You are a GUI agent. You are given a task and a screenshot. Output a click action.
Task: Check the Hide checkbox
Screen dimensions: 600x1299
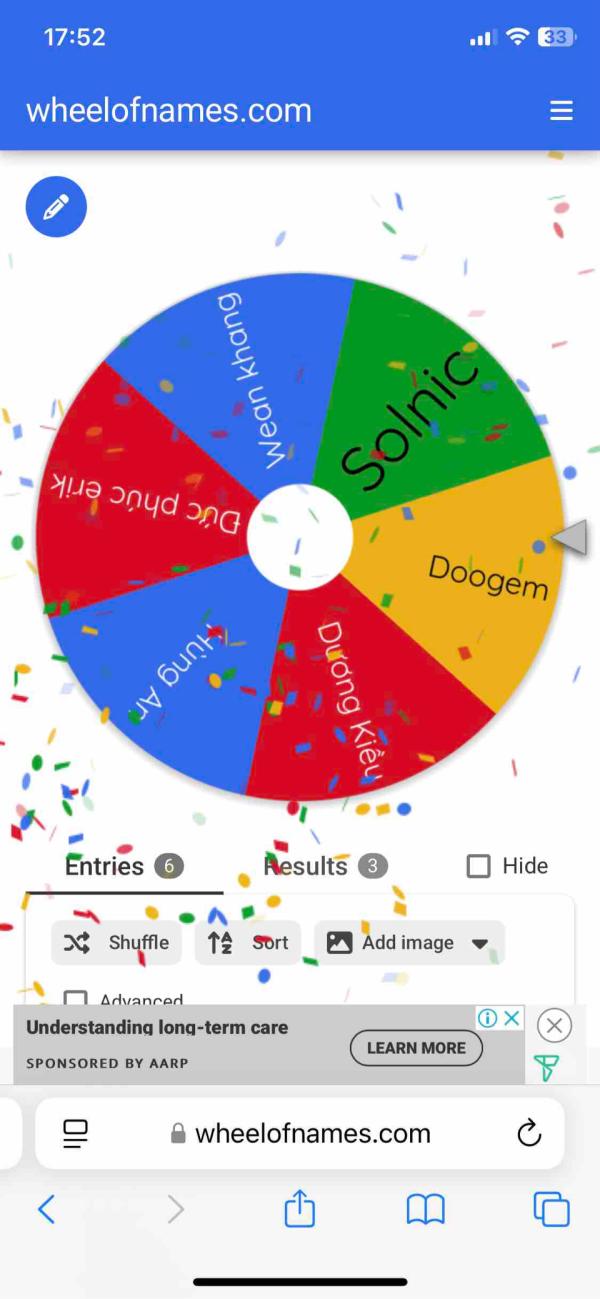click(x=479, y=866)
